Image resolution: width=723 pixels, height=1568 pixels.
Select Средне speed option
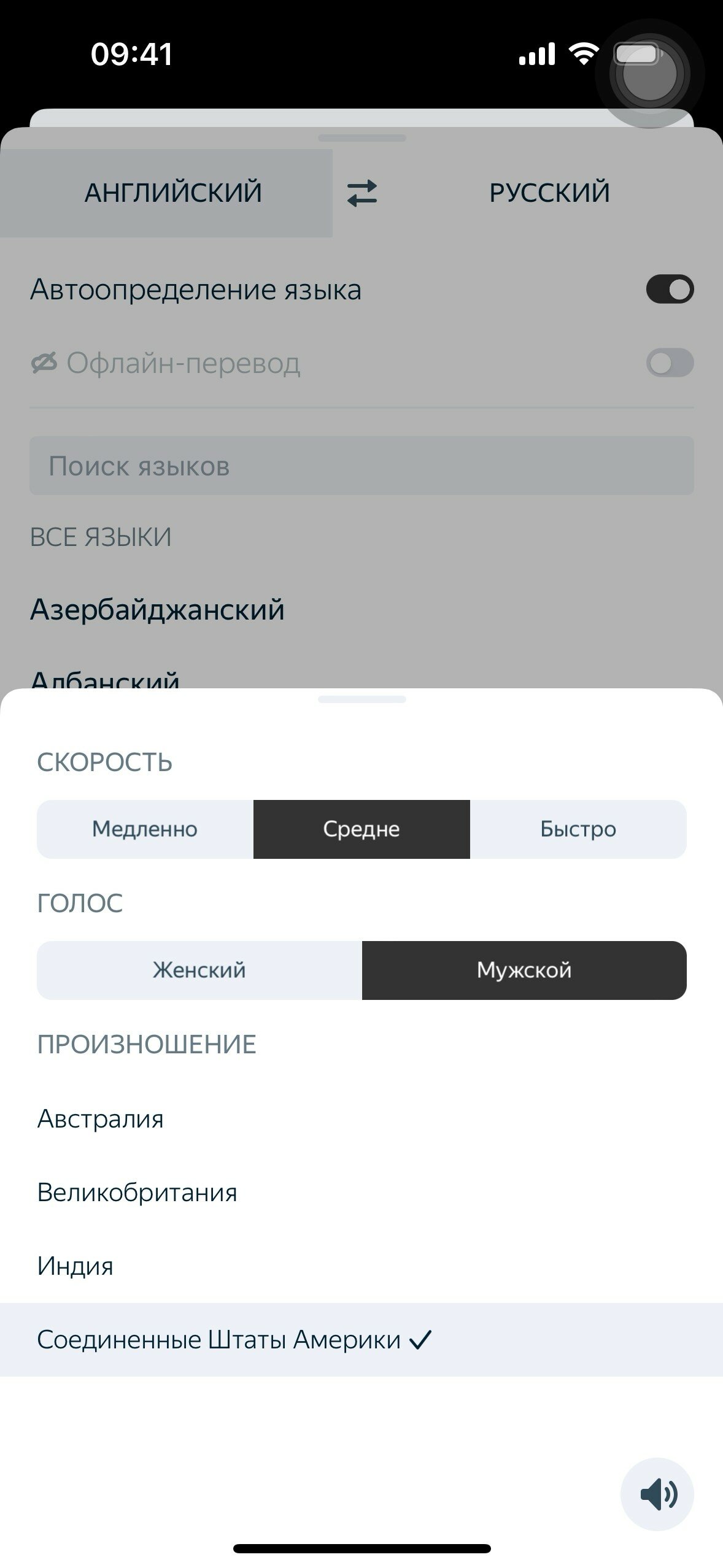(x=361, y=829)
